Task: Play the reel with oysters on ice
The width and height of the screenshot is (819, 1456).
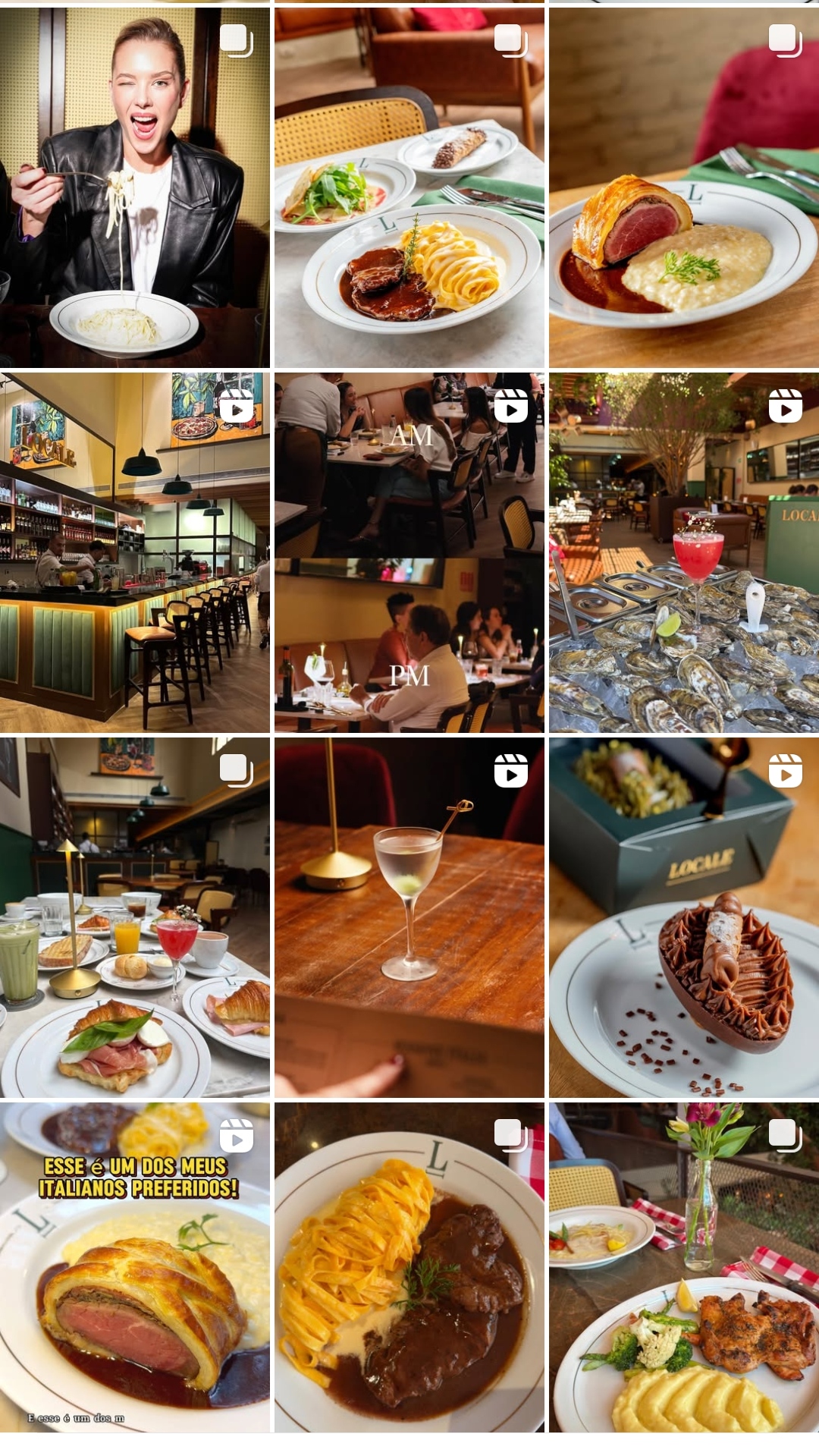Action: (x=683, y=552)
